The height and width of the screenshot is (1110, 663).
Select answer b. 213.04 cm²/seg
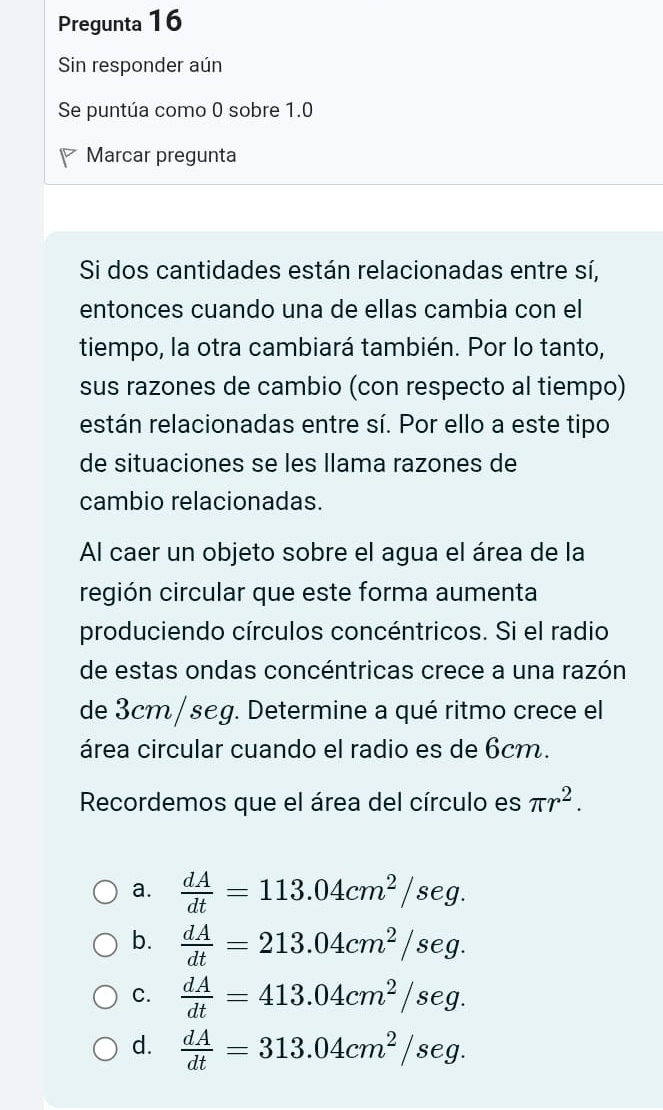(108, 943)
